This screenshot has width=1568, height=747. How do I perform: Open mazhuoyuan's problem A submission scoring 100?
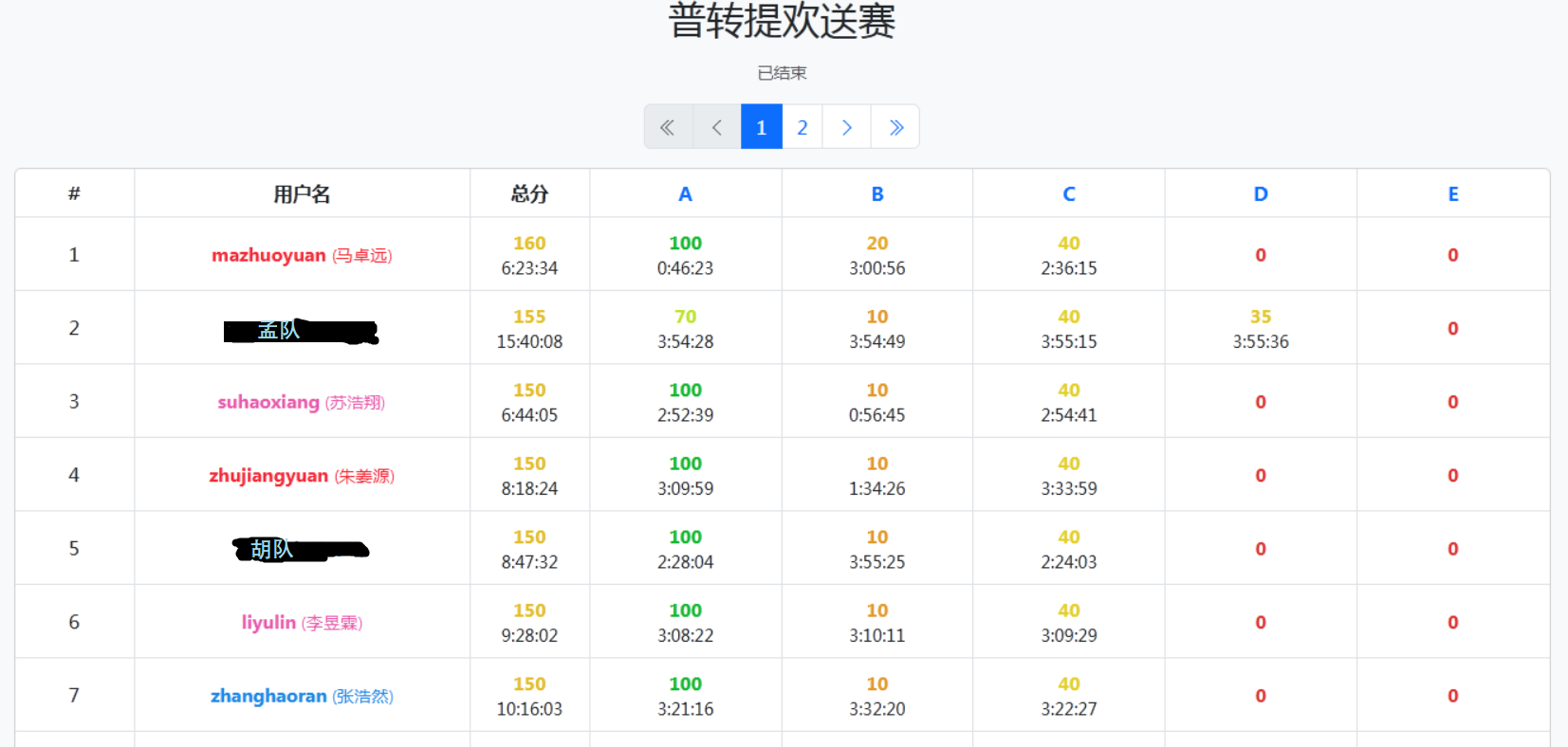[x=685, y=244]
